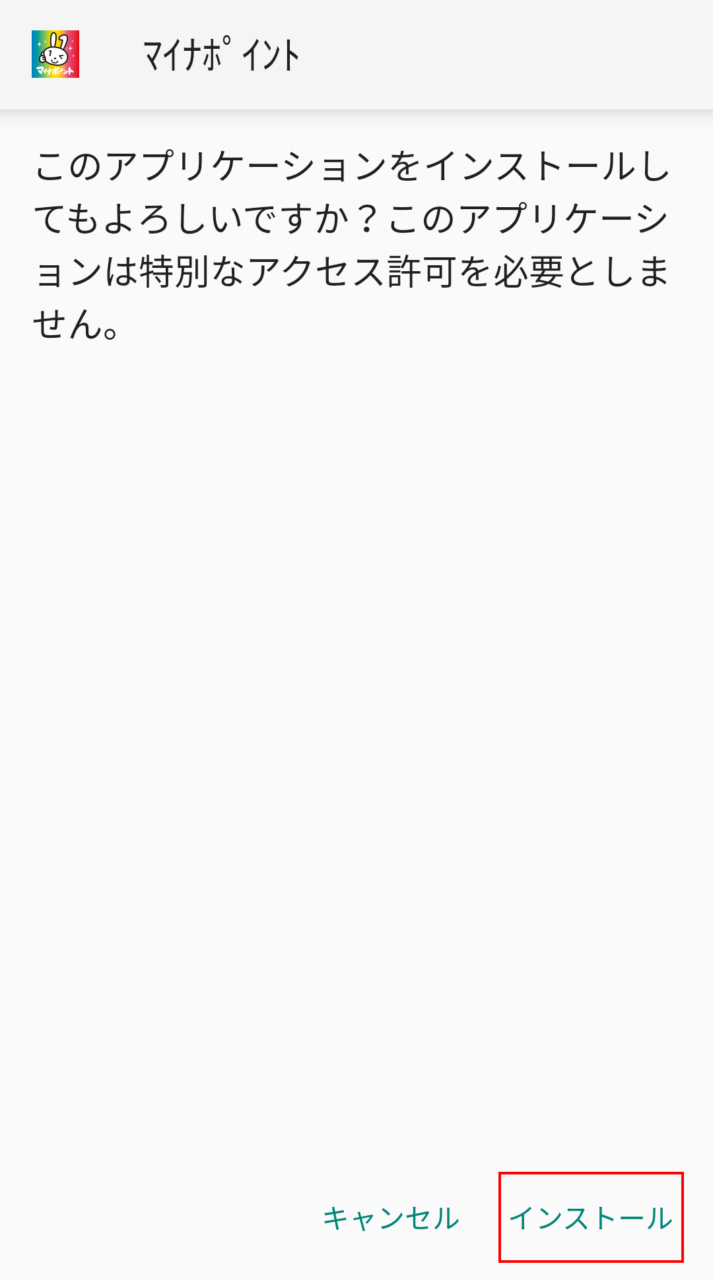The height and width of the screenshot is (1280, 713).
Task: Cancel the installation with キャンセル
Action: (x=390, y=1217)
